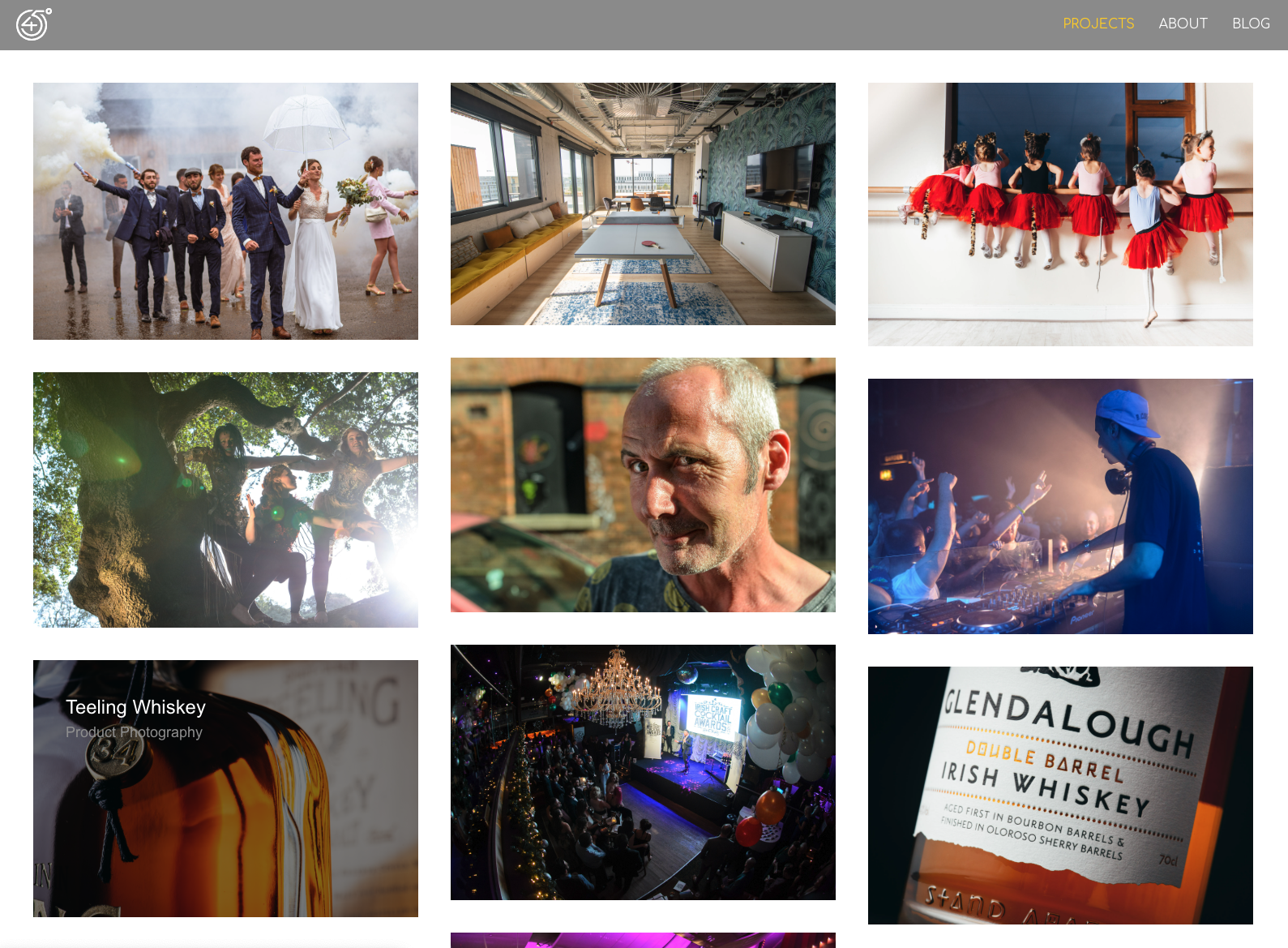Go to the About page
Viewport: 1288px width, 948px height.
tap(1182, 24)
